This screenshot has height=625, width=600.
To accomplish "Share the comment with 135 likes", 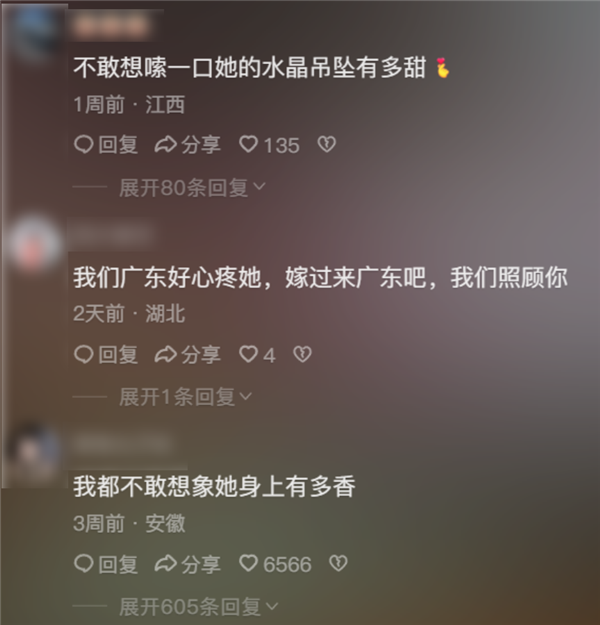I will pos(187,145).
